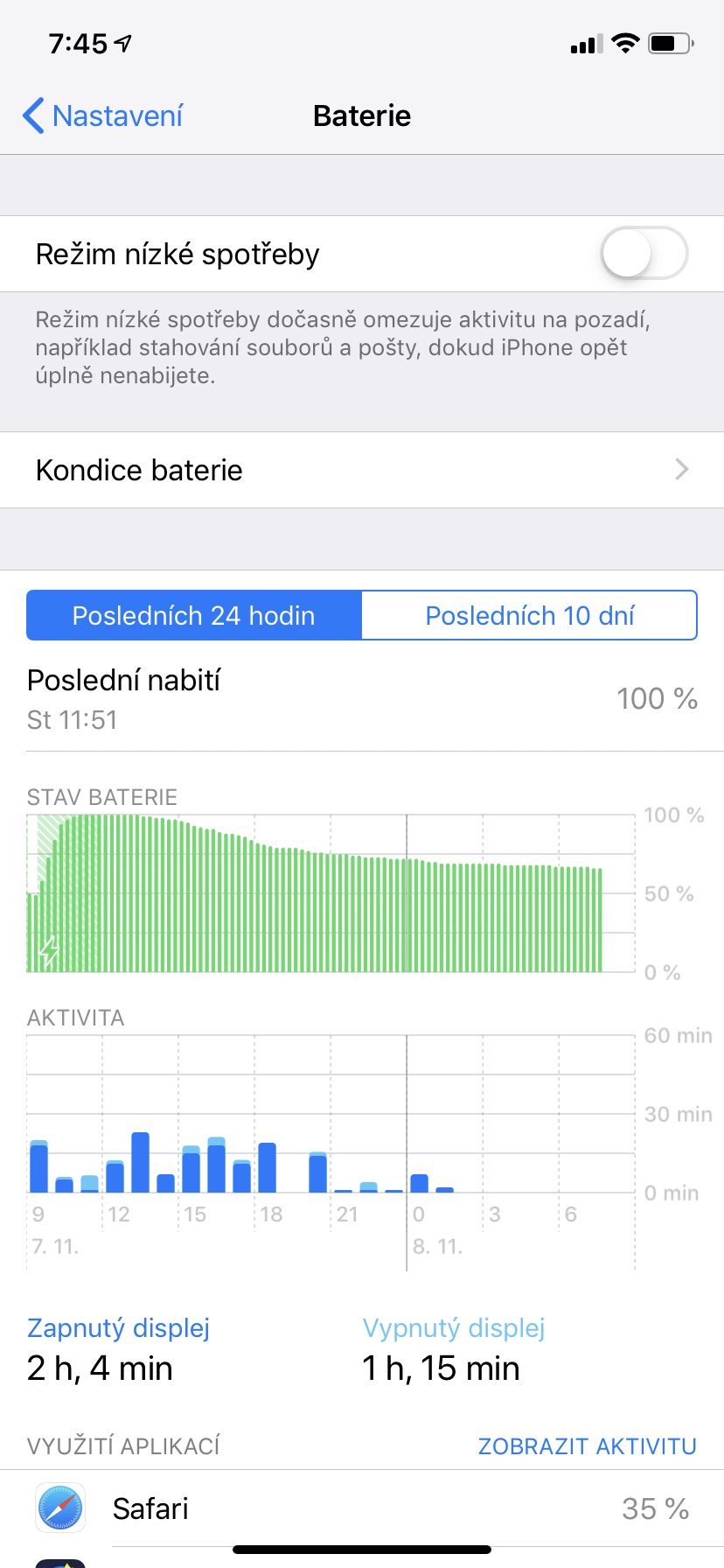The width and height of the screenshot is (724, 1568).
Task: Select Posledních 24 hodin segment
Action: point(194,615)
